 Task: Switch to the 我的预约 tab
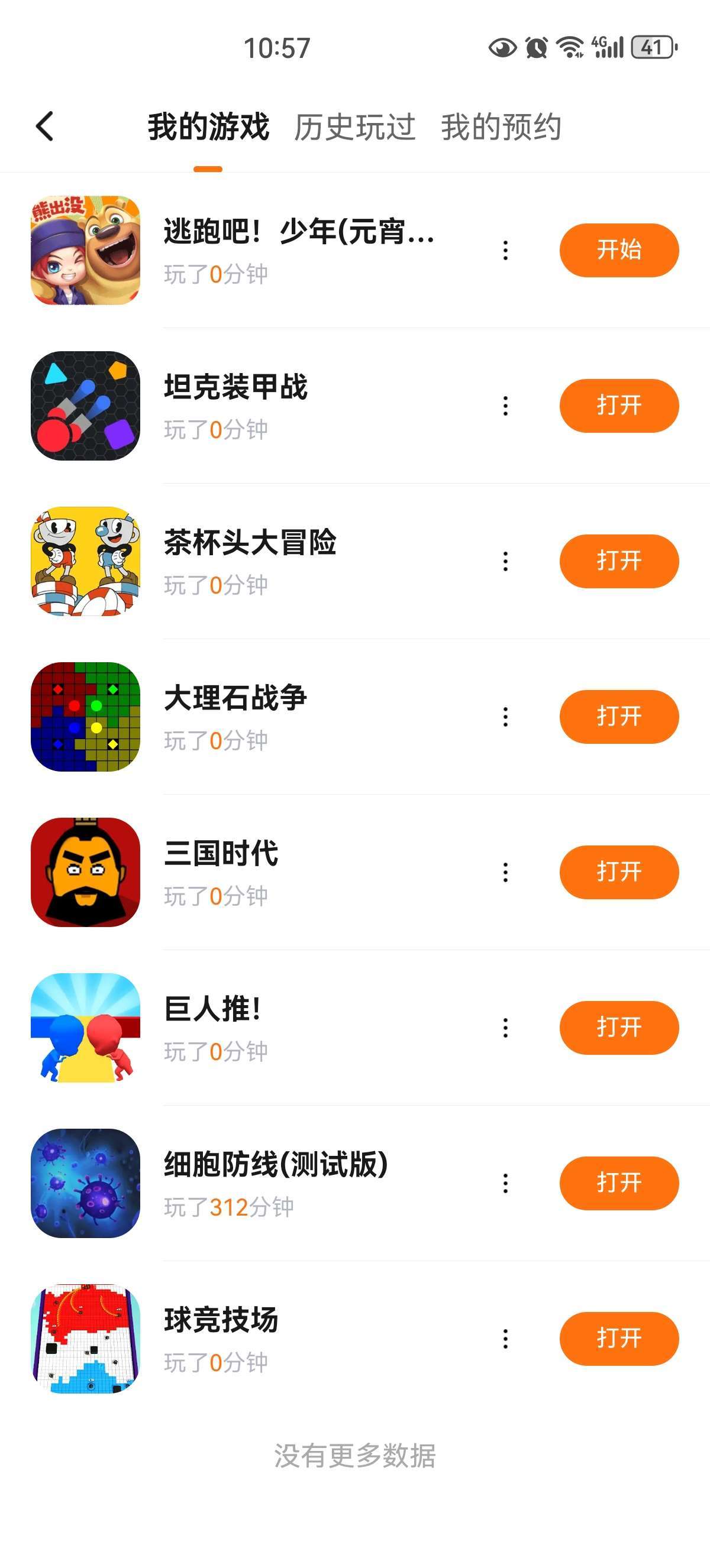pos(501,127)
